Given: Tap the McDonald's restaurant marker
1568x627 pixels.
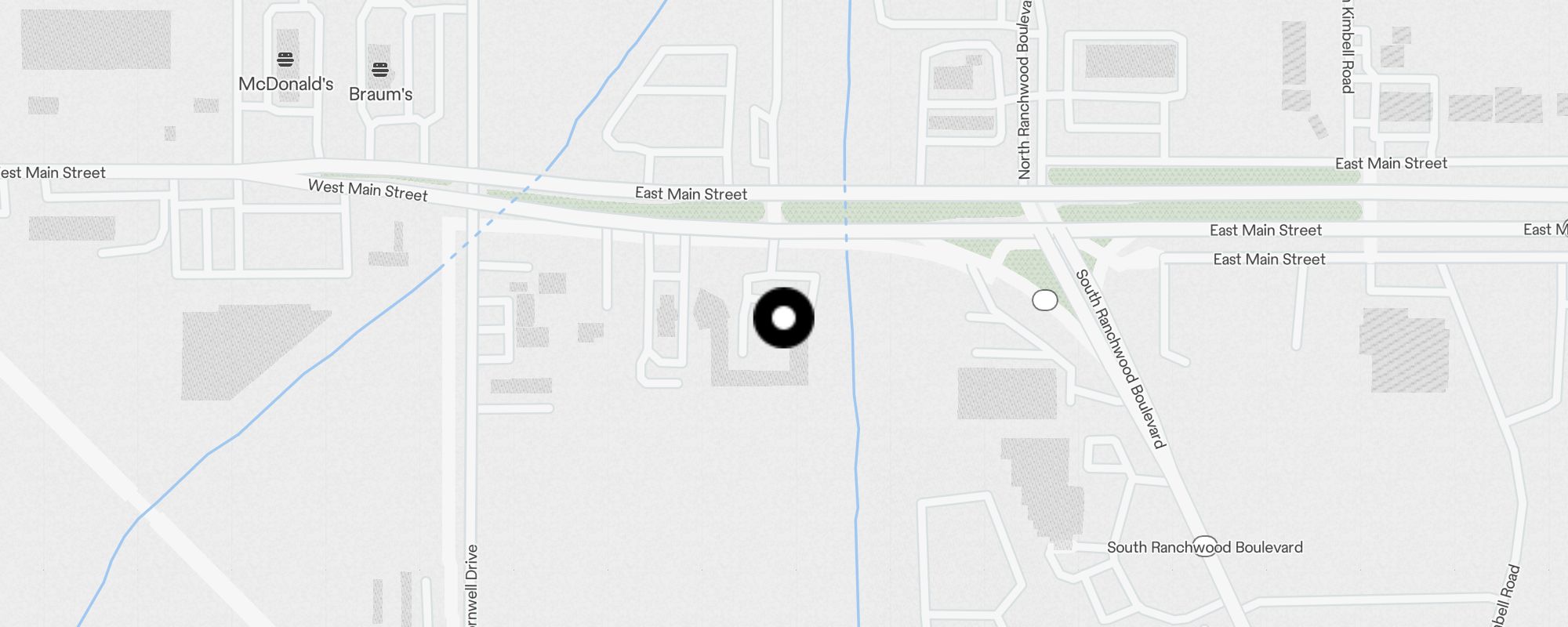Looking at the screenshot, I should pos(285,60).
